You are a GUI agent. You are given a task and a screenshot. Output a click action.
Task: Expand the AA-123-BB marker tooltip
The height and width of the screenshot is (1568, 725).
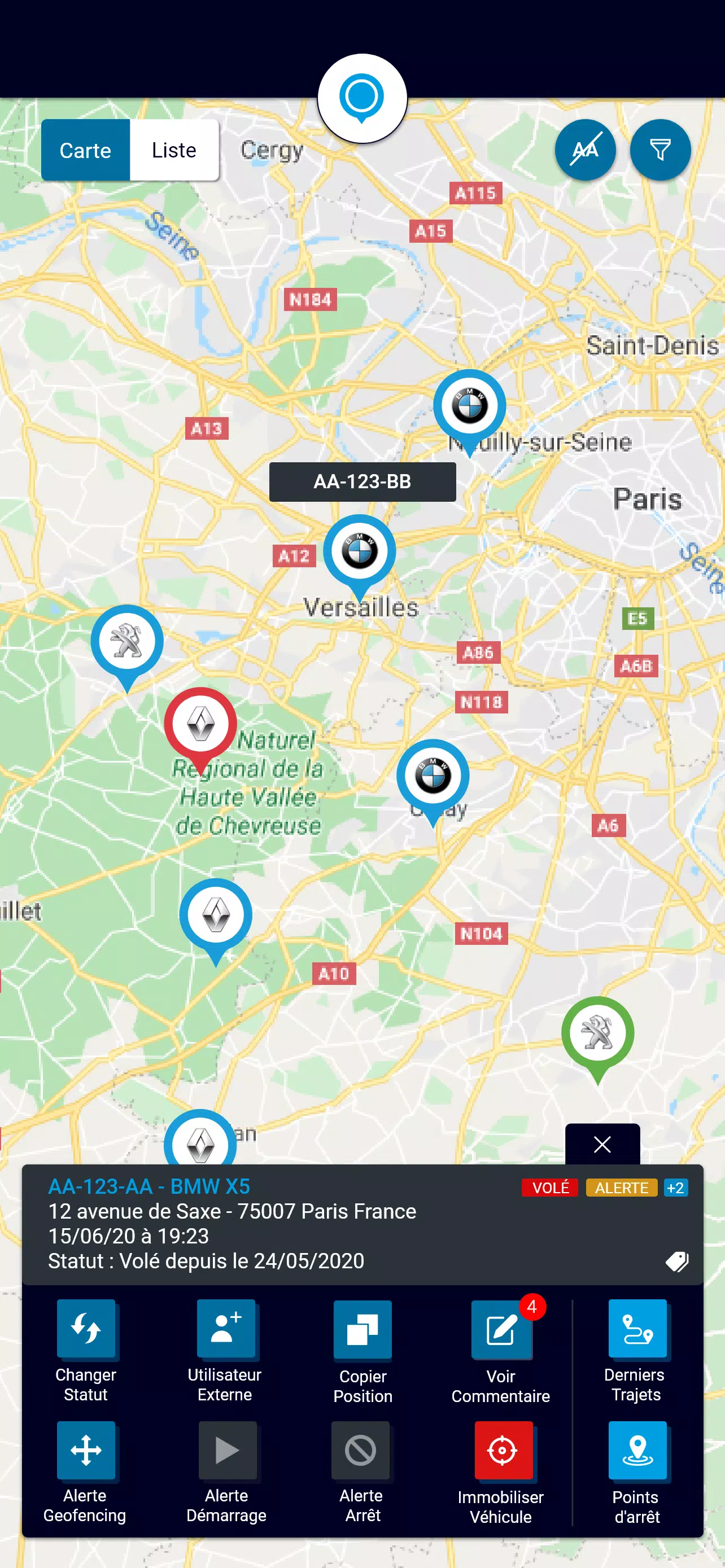(362, 481)
